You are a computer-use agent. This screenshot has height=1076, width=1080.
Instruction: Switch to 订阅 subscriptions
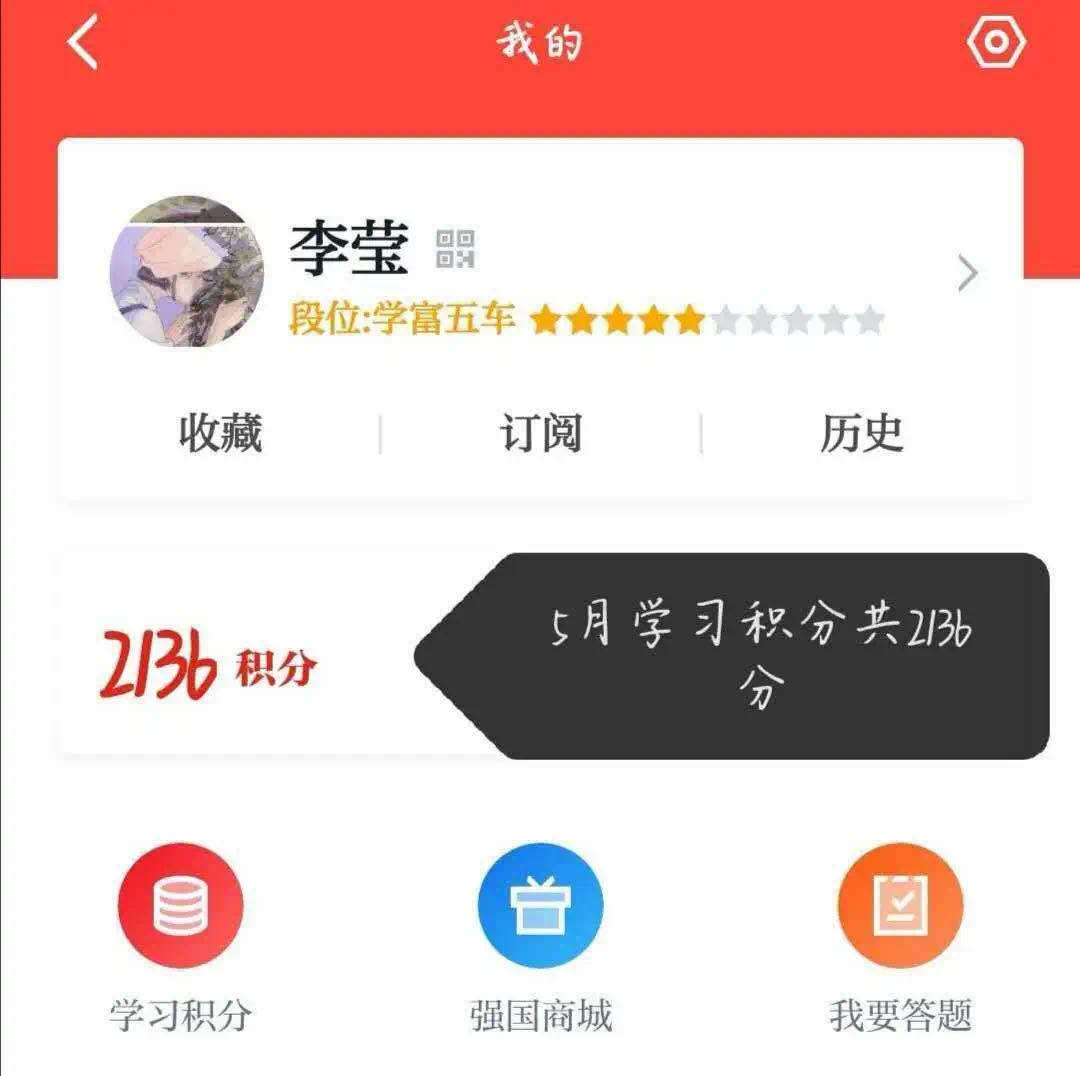pos(540,434)
